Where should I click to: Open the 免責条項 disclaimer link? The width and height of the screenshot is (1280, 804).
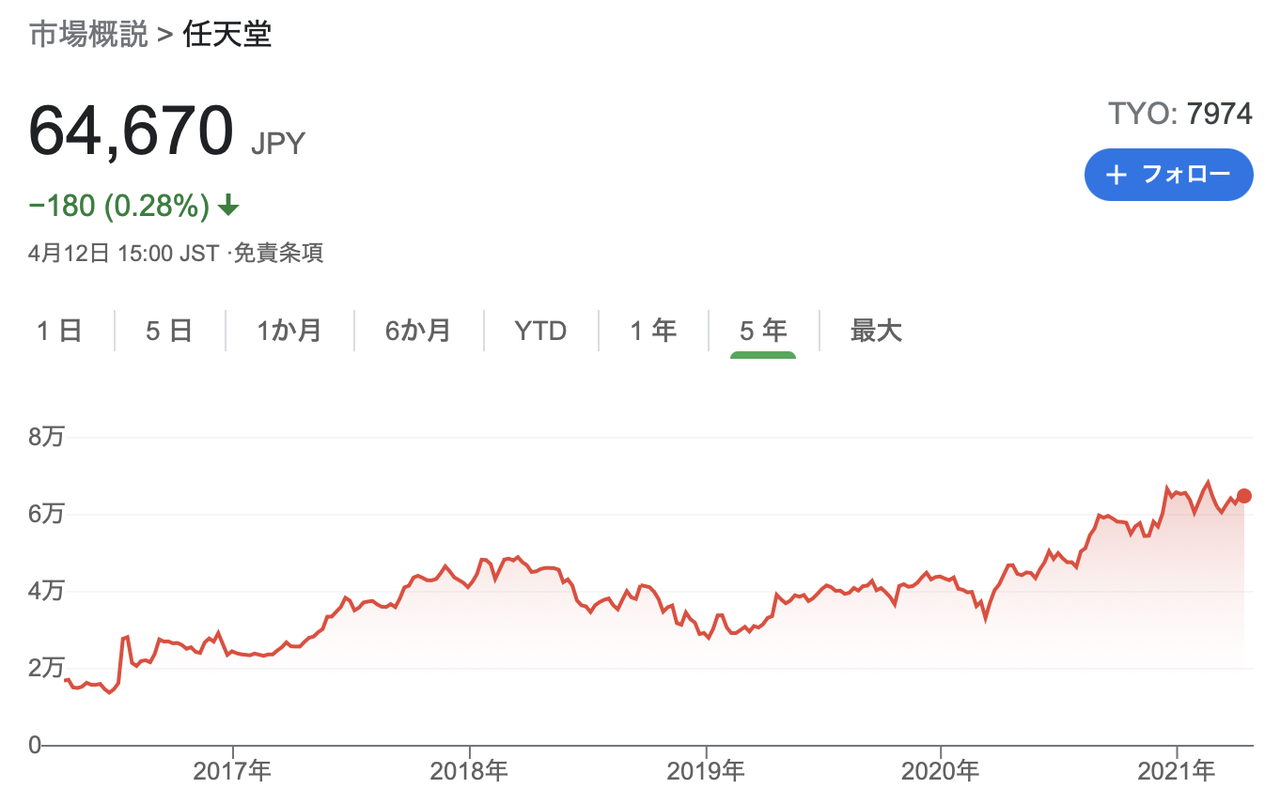coord(279,253)
